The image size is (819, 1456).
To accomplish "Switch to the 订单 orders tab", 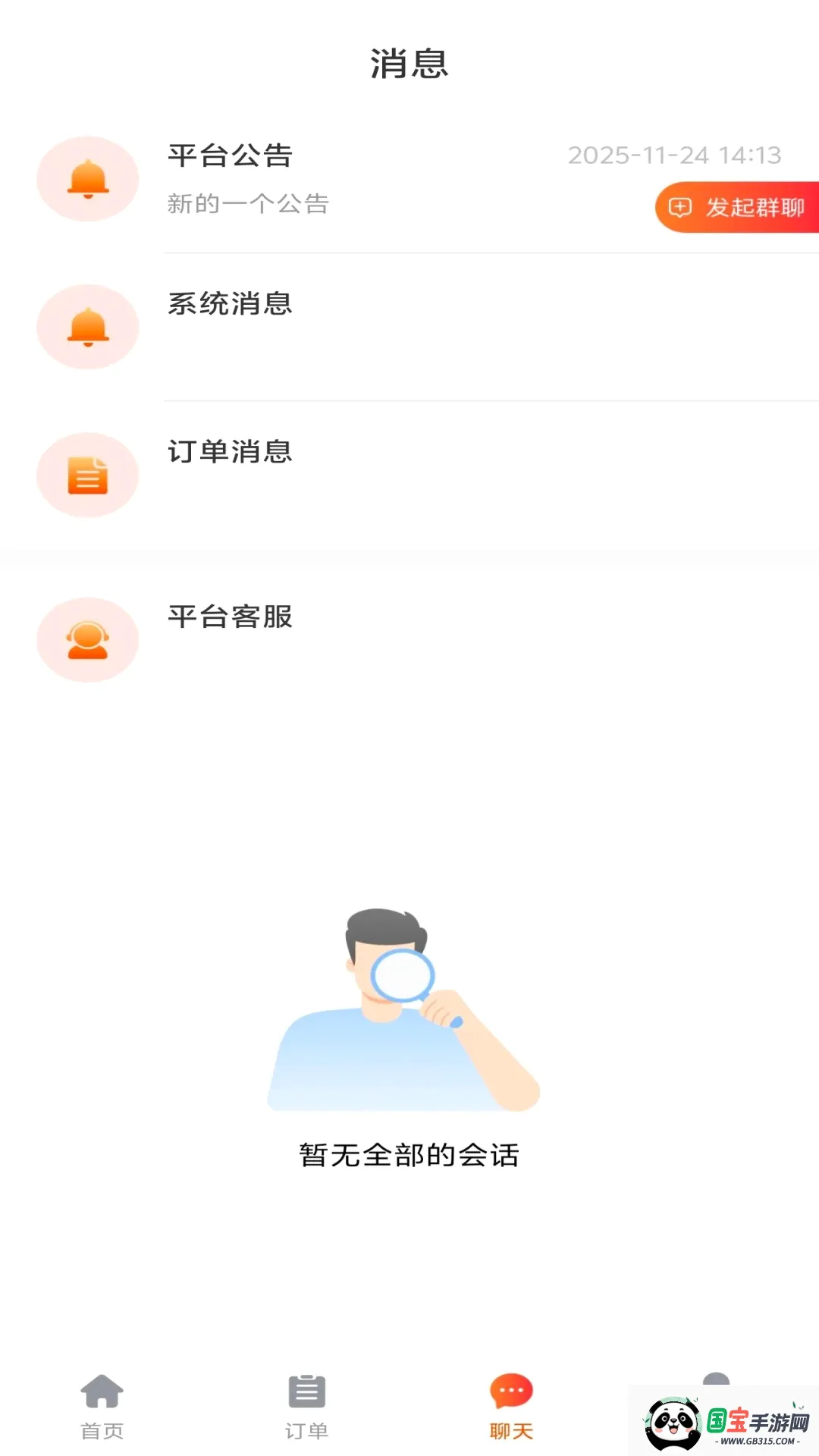I will coord(307,1407).
